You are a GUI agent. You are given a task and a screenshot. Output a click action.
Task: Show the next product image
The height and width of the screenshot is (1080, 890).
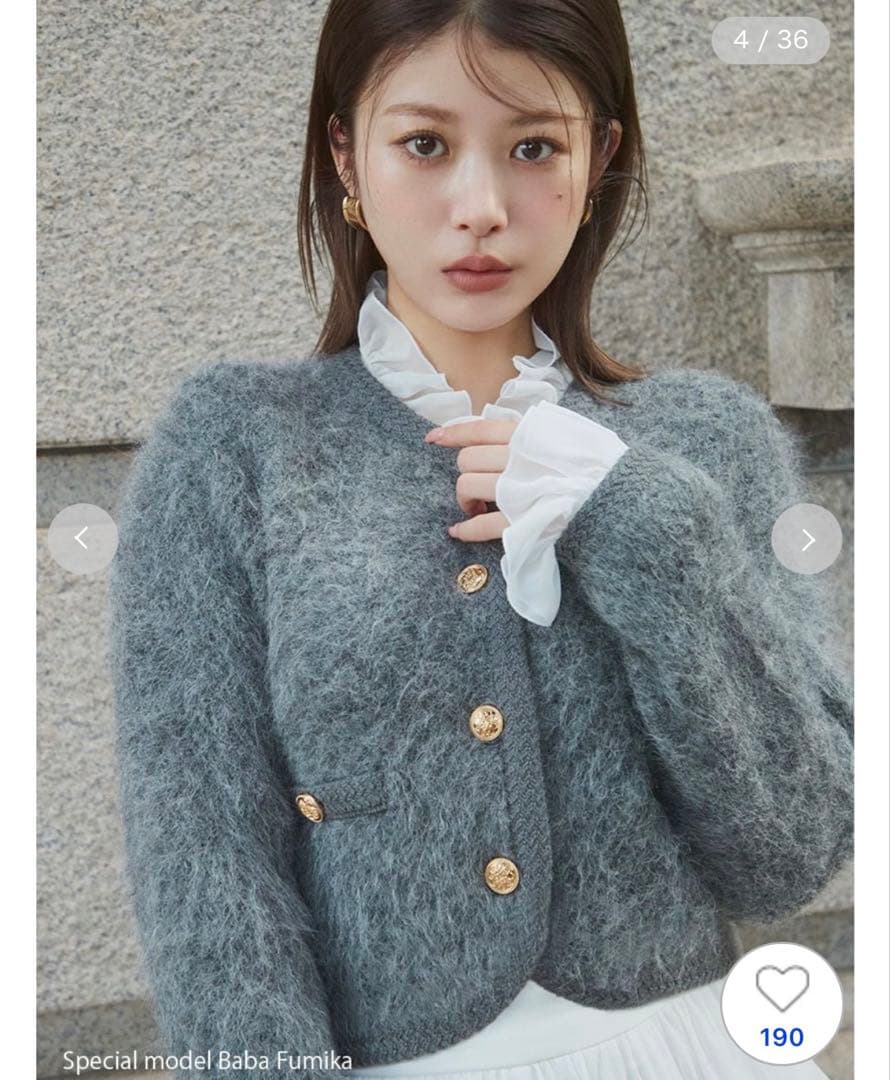pos(806,539)
